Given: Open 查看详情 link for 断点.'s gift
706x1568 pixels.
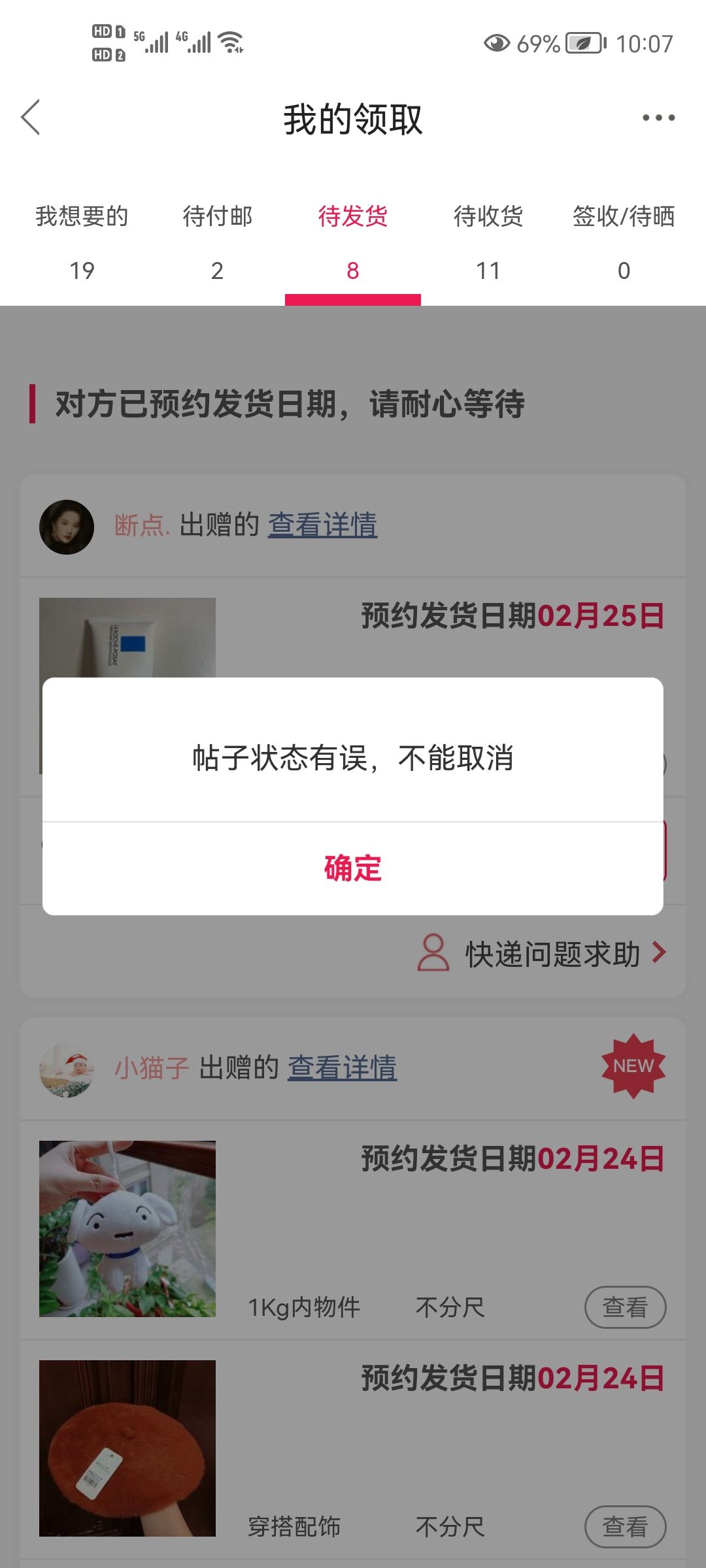Looking at the screenshot, I should tap(322, 525).
